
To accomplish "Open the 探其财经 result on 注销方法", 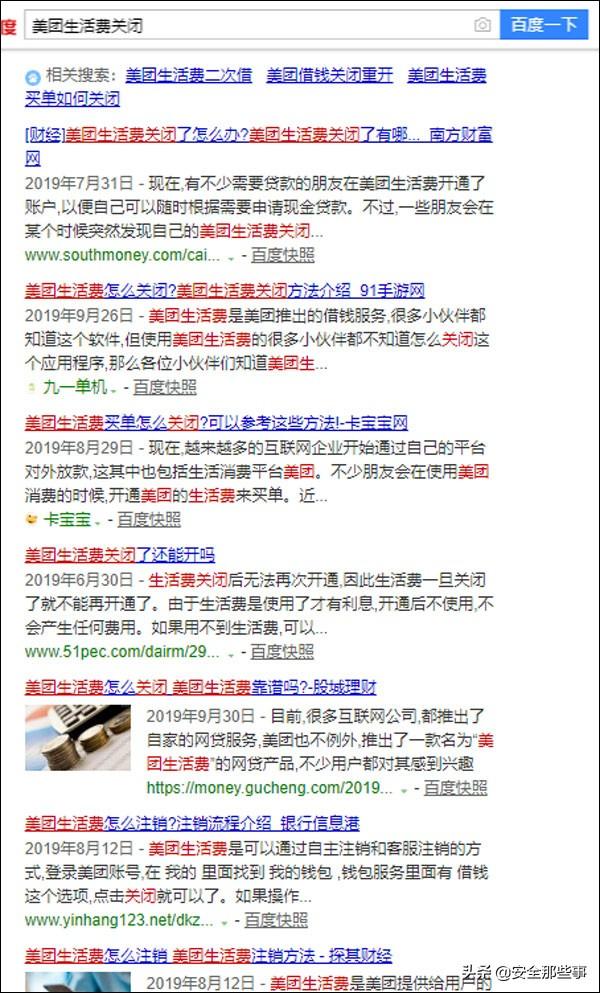I will pos(208,955).
